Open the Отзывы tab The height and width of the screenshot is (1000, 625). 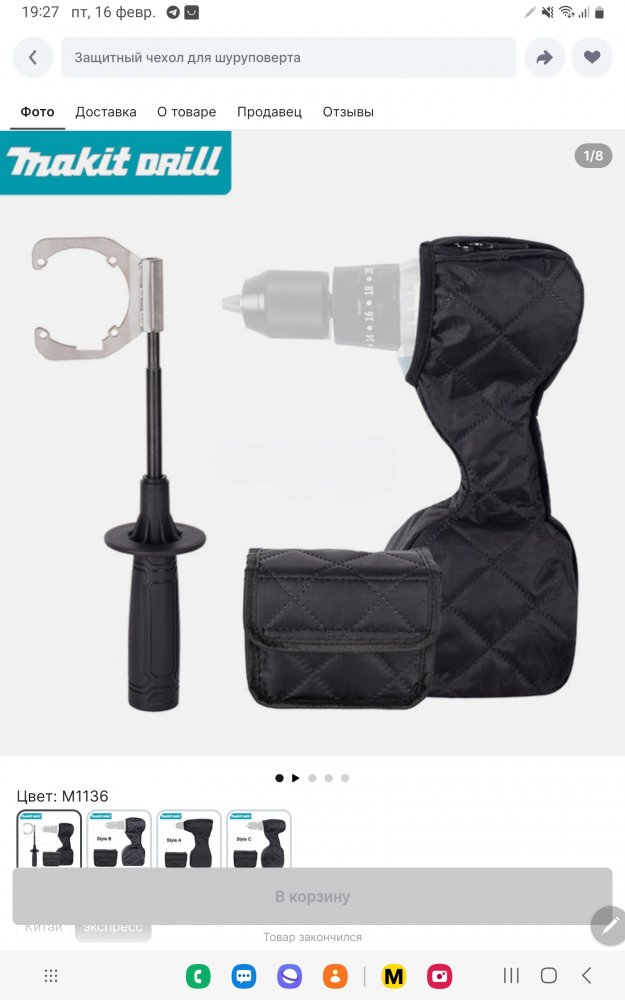pyautogui.click(x=348, y=112)
